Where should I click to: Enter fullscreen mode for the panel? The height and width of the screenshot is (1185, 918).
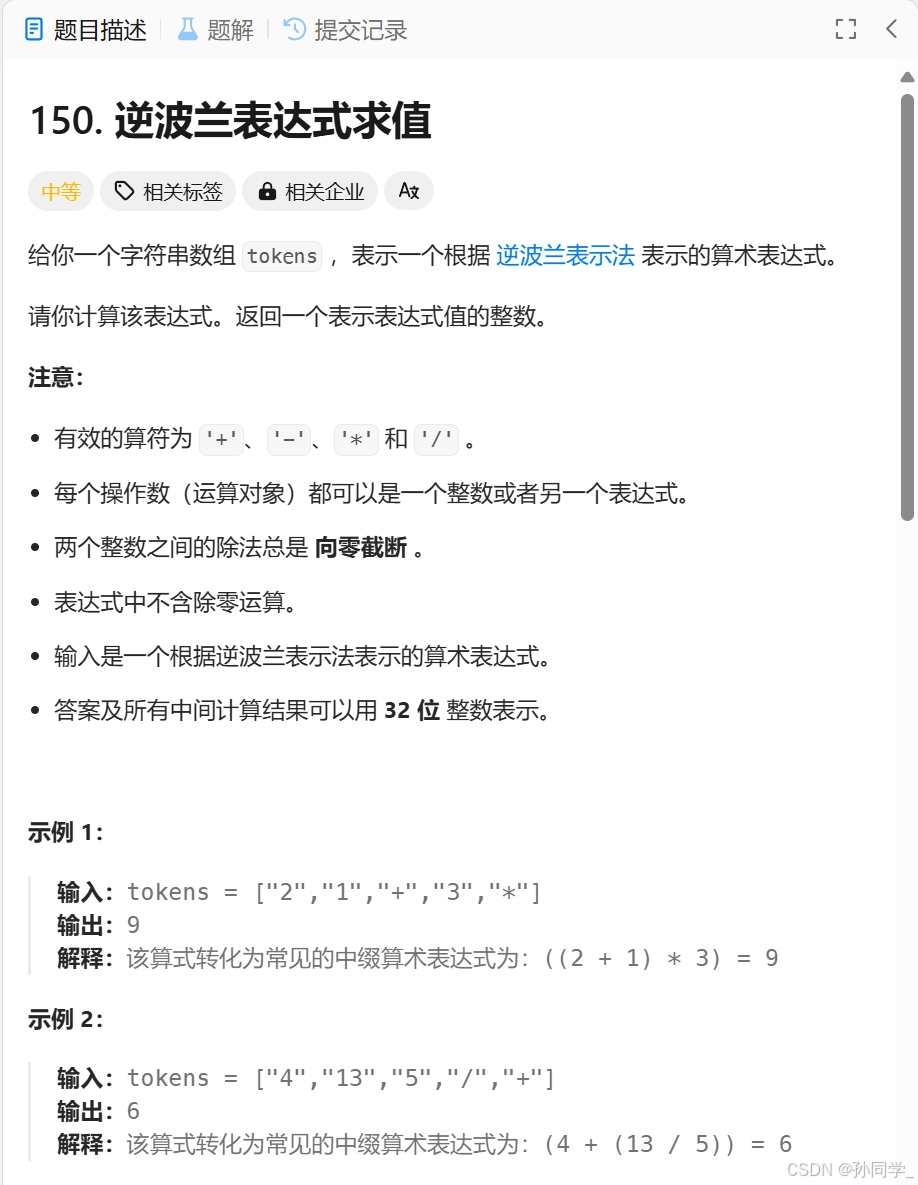pos(846,30)
